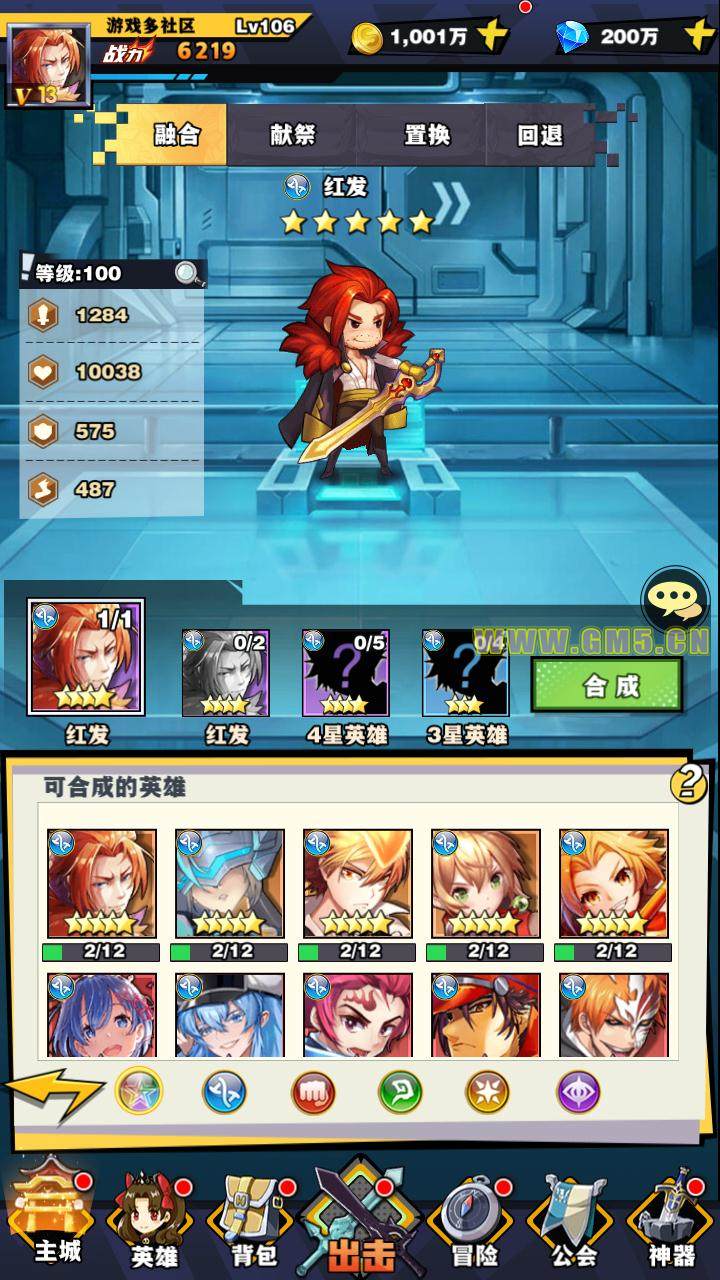Inspect hero stats with magnifier icon
This screenshot has width=720, height=1280.
click(x=186, y=273)
